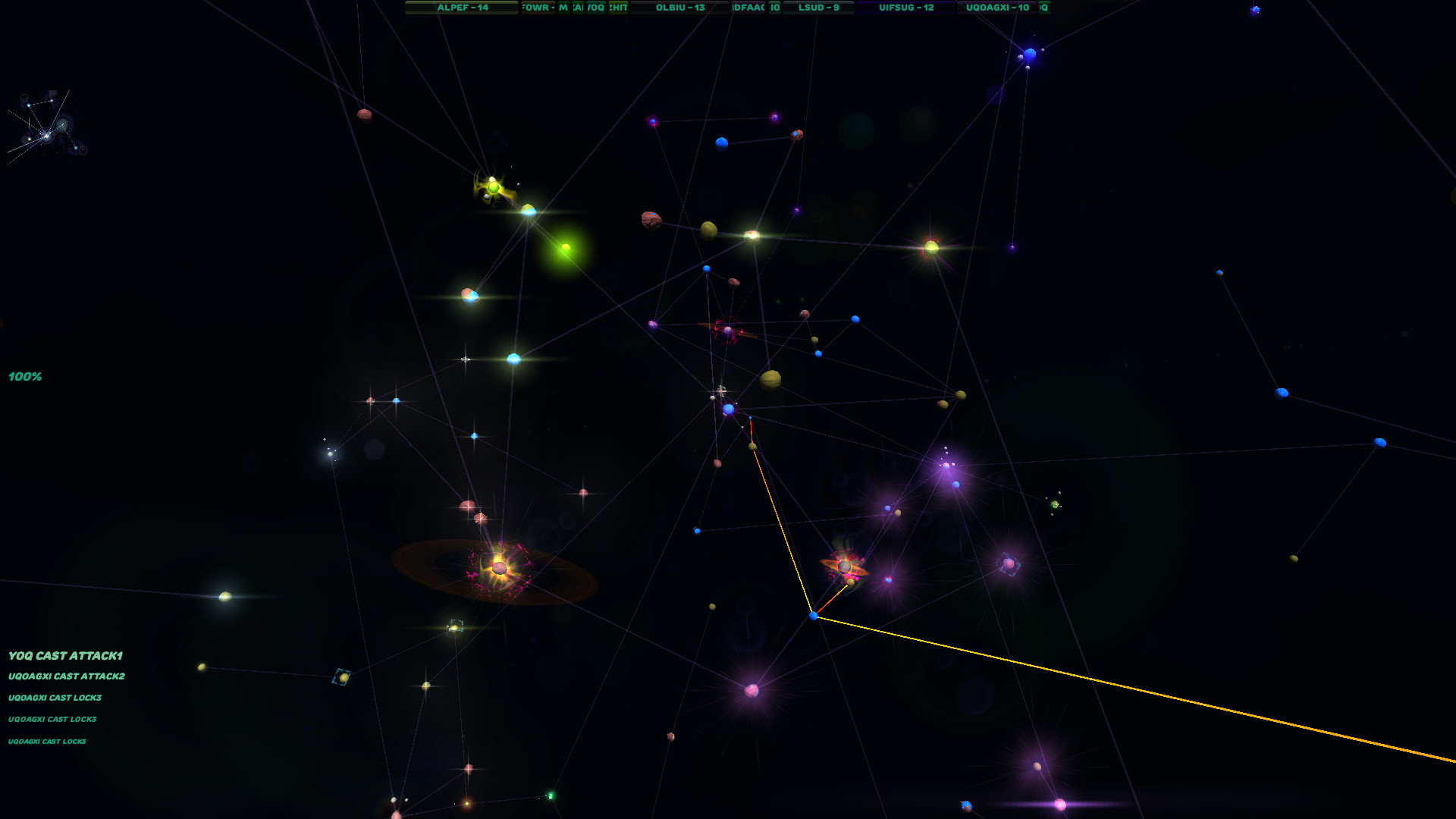The width and height of the screenshot is (1456, 819).
Task: Select the UIFSUG - 12 player bar
Action: click(x=905, y=8)
